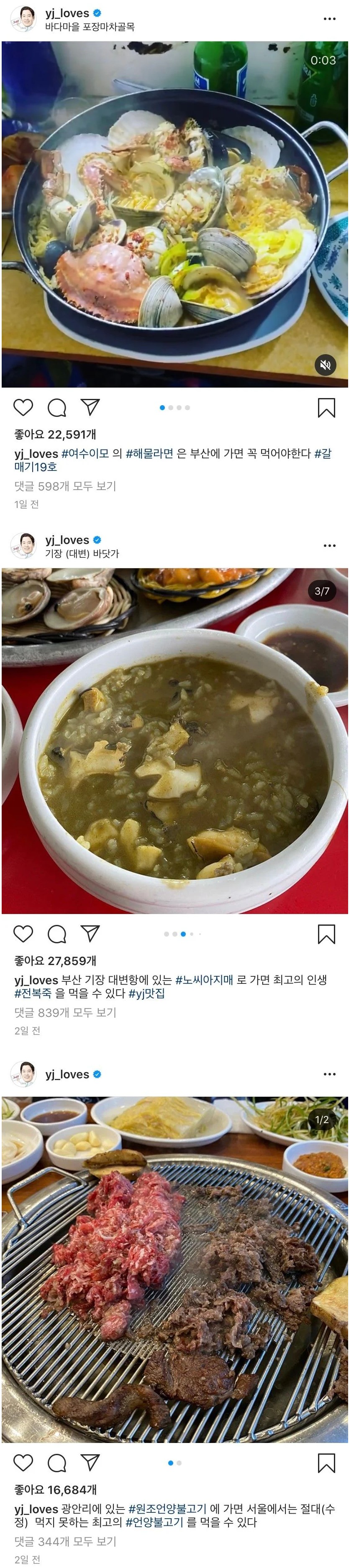View all 598 comments
This screenshot has width=354, height=1568.
click(x=65, y=486)
